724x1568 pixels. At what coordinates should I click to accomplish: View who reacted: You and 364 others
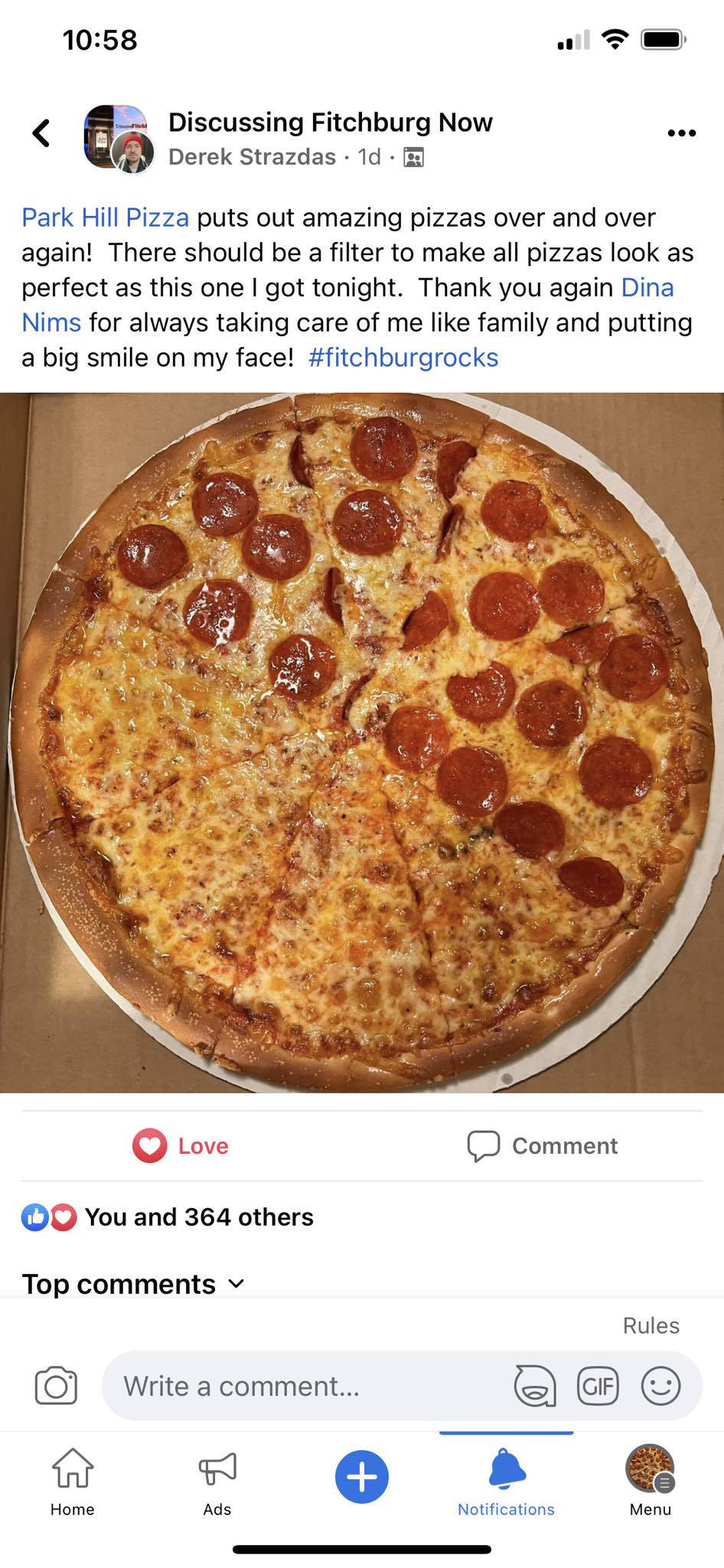[197, 1217]
